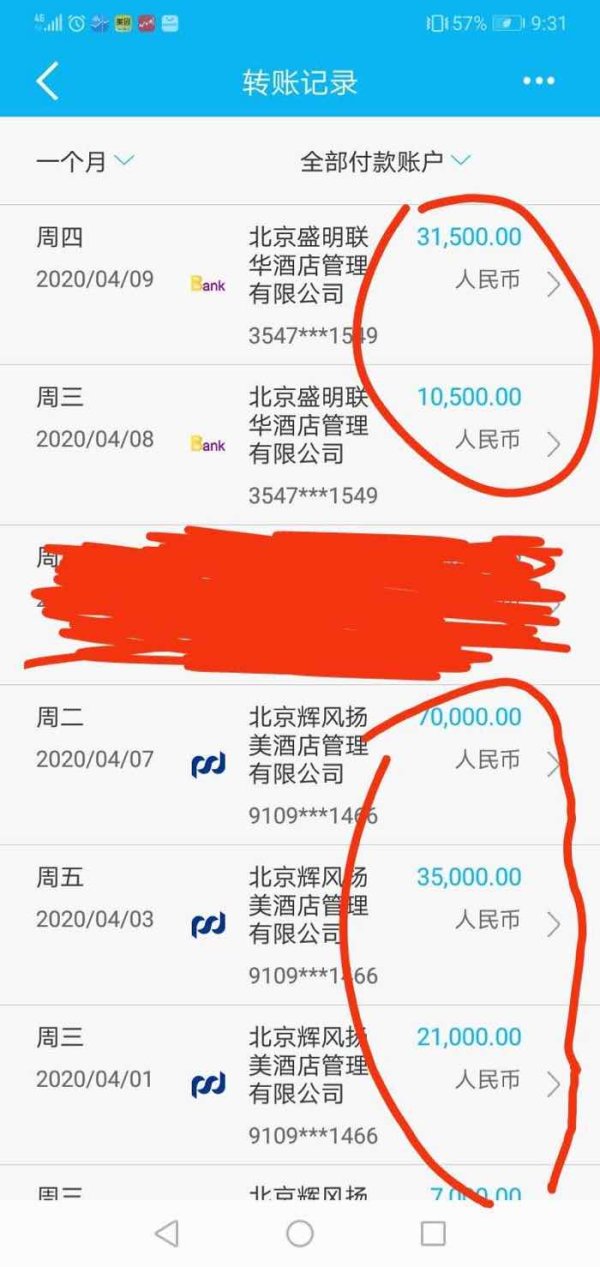The image size is (600, 1267).
Task: Open the 31,500.00 transfer from 2020/04/09
Action: point(300,285)
